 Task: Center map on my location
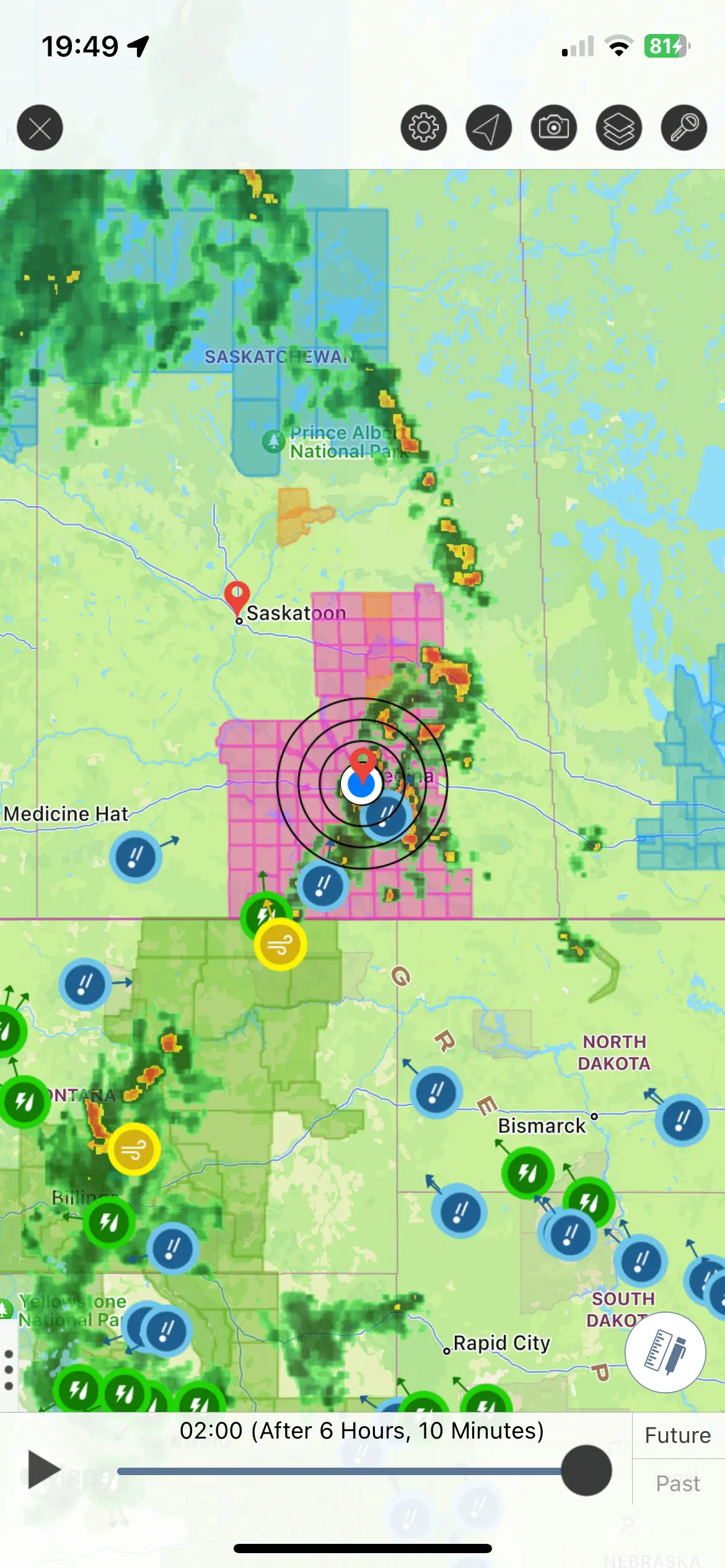[489, 128]
